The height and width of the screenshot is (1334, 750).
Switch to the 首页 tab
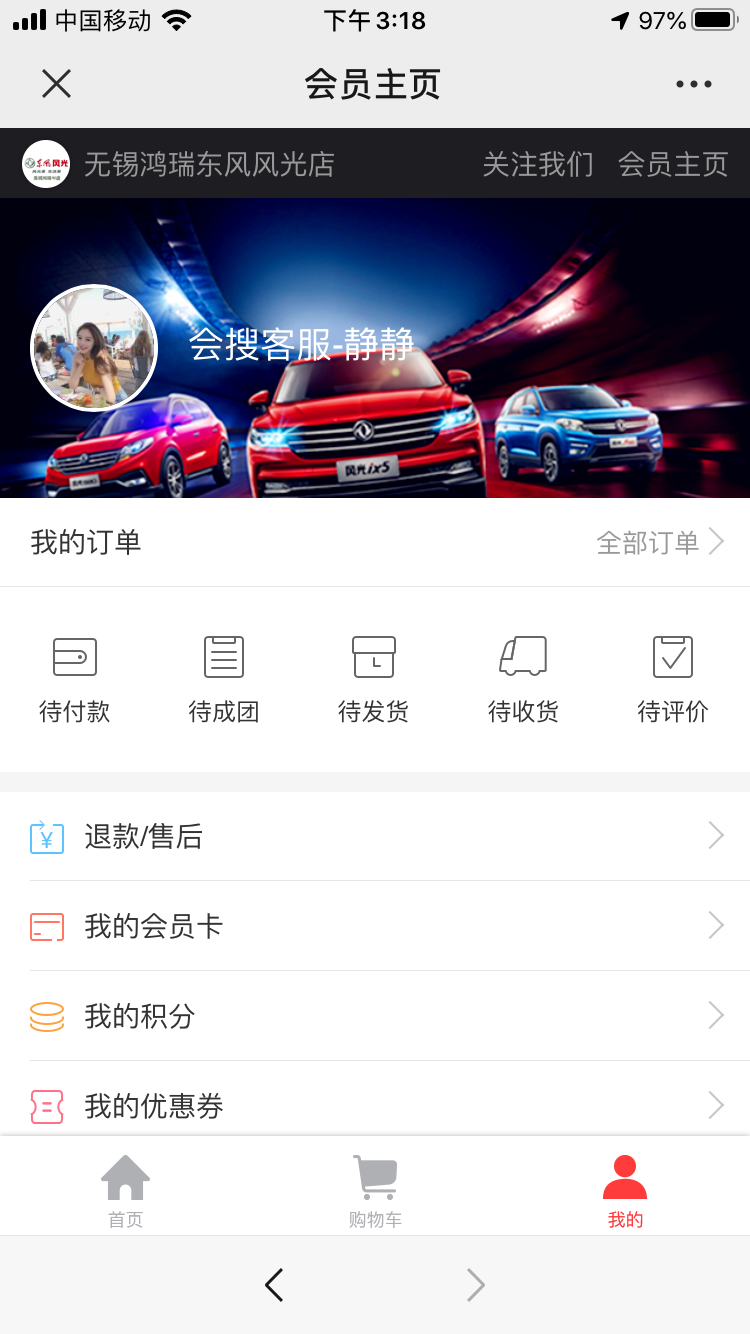[x=126, y=1190]
